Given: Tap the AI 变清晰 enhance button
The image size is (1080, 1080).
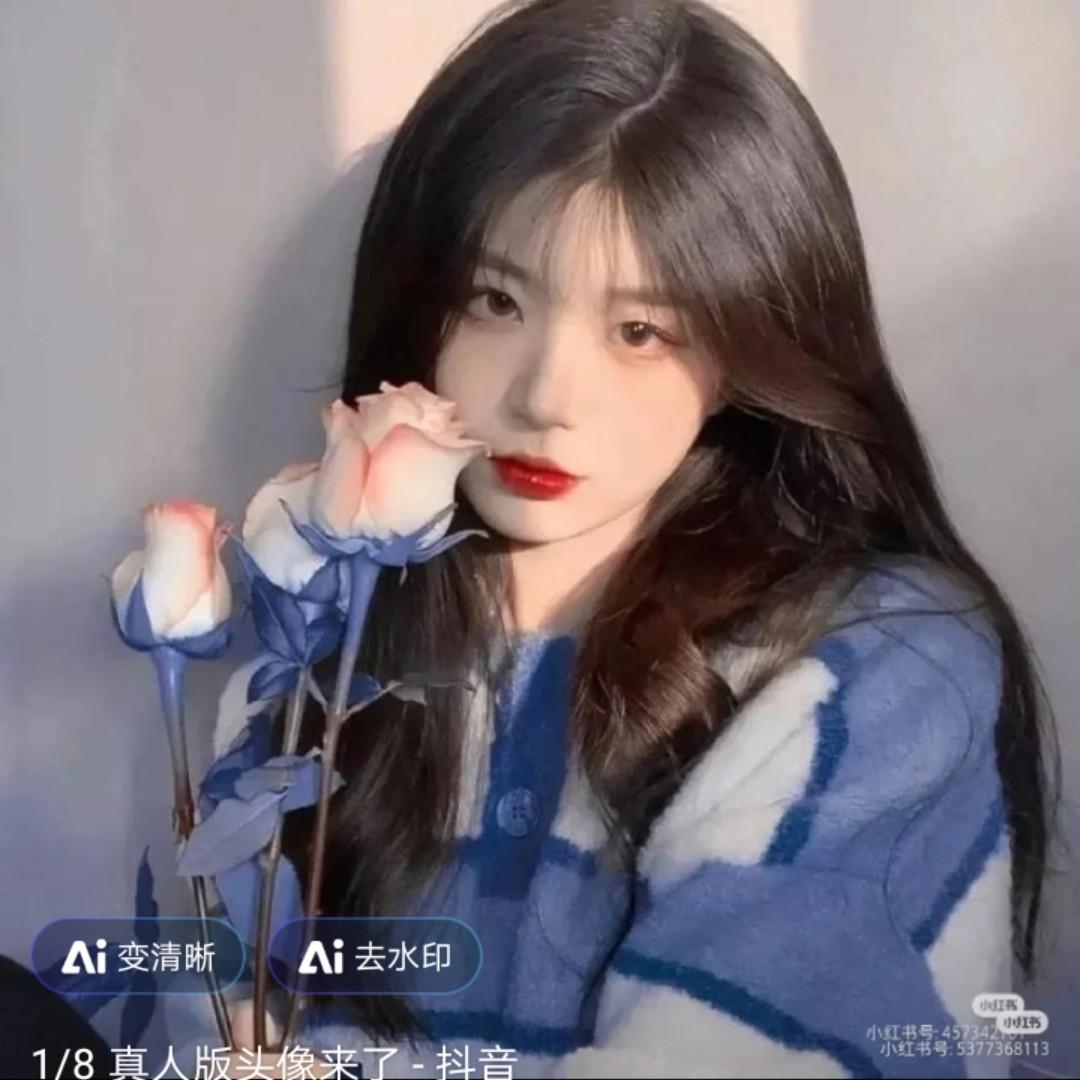Looking at the screenshot, I should click(x=138, y=957).
